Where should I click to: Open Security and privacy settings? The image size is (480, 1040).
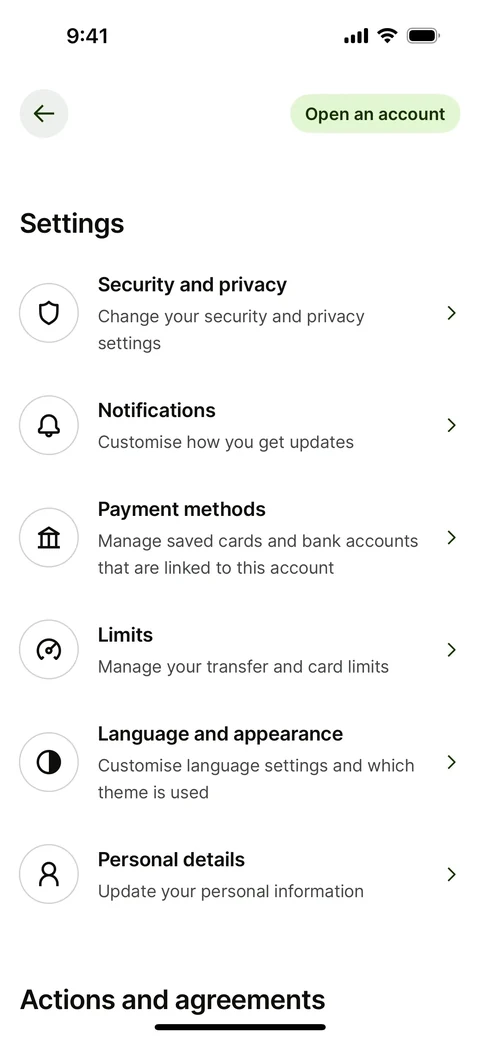[x=239, y=313]
